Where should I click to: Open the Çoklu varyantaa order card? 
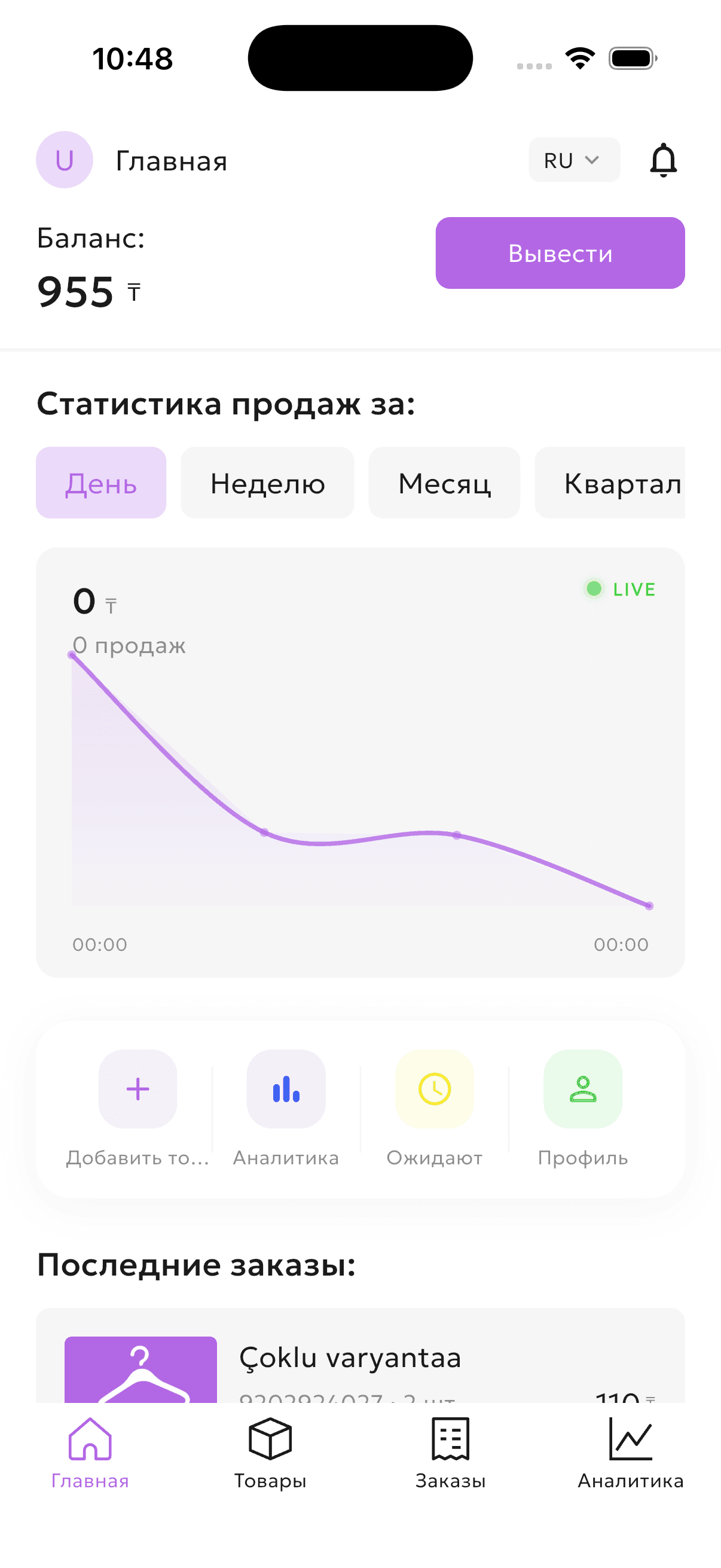tap(360, 1356)
